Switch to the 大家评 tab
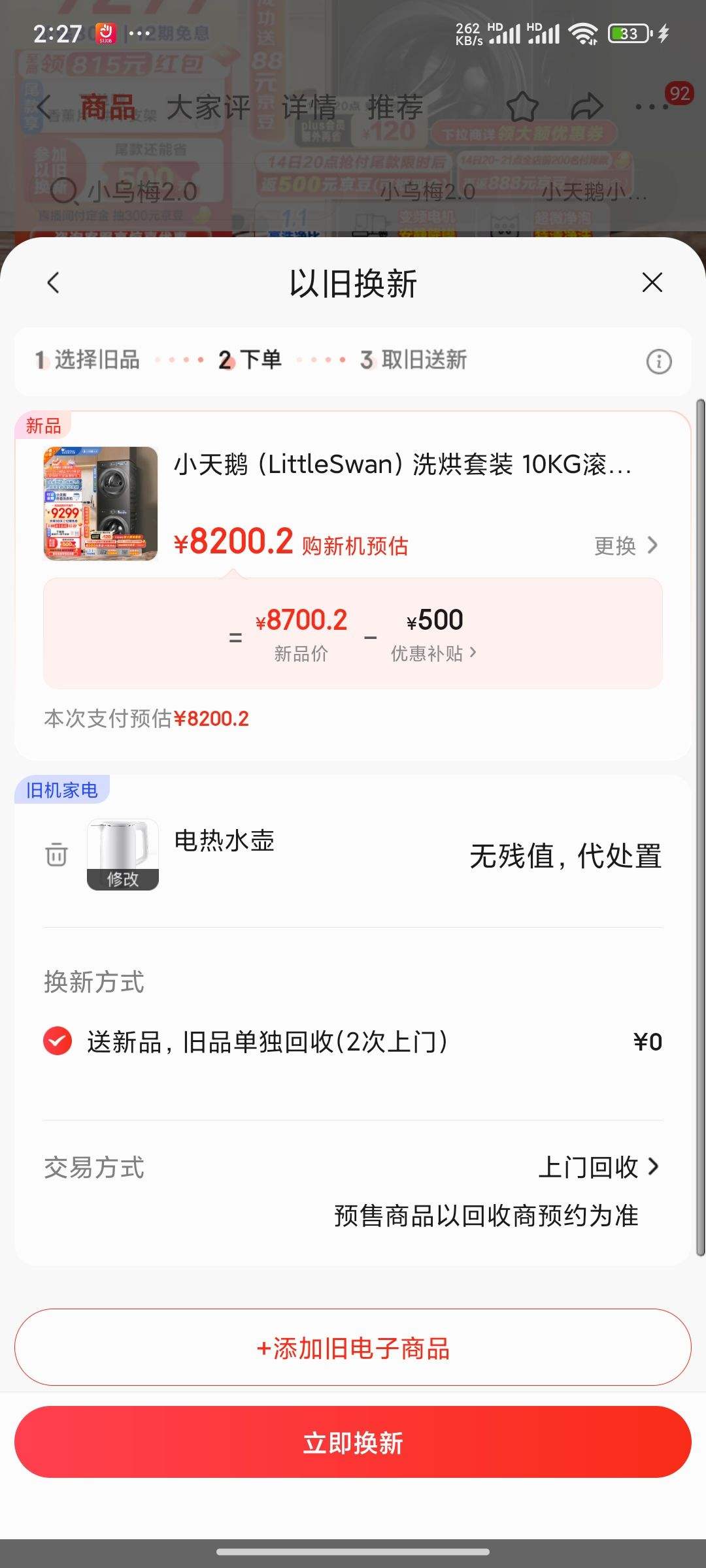The height and width of the screenshot is (1568, 706). pos(209,106)
